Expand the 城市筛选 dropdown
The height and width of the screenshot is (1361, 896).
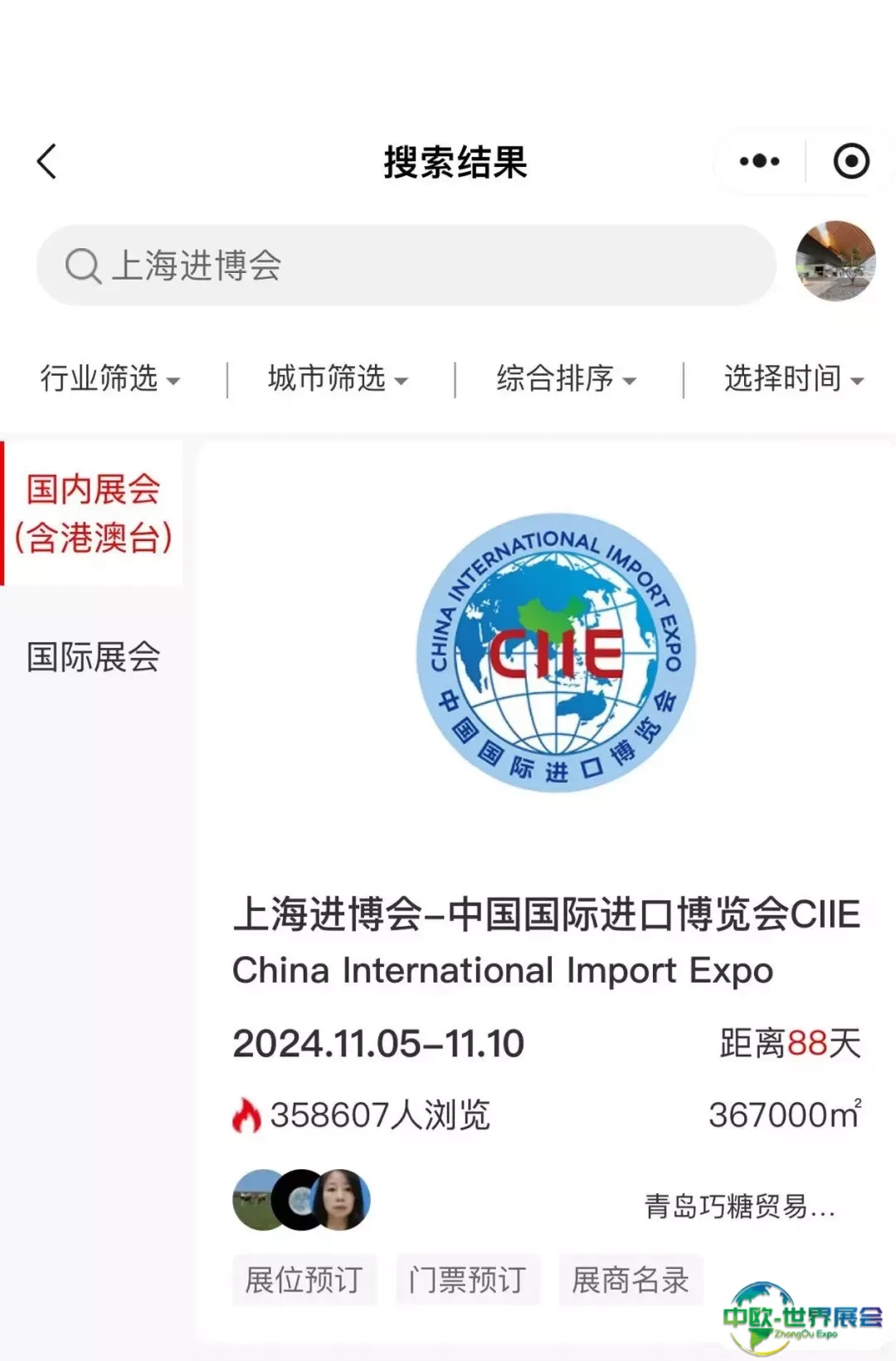pyautogui.click(x=338, y=379)
